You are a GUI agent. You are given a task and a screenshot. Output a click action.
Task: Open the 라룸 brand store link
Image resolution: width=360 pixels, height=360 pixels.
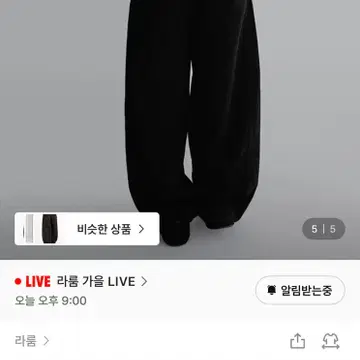tap(32, 341)
